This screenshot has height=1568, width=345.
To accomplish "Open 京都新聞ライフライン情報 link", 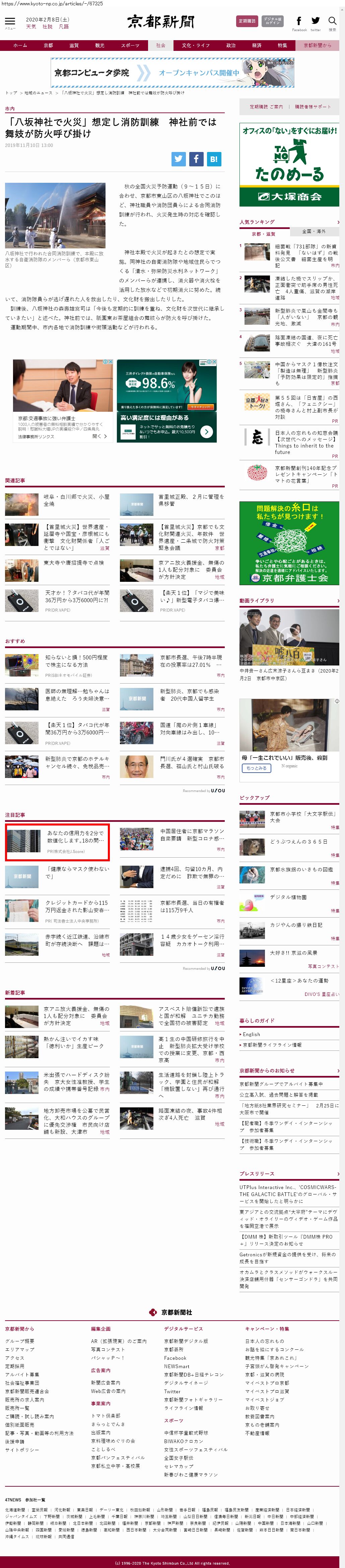I will 272,1044.
